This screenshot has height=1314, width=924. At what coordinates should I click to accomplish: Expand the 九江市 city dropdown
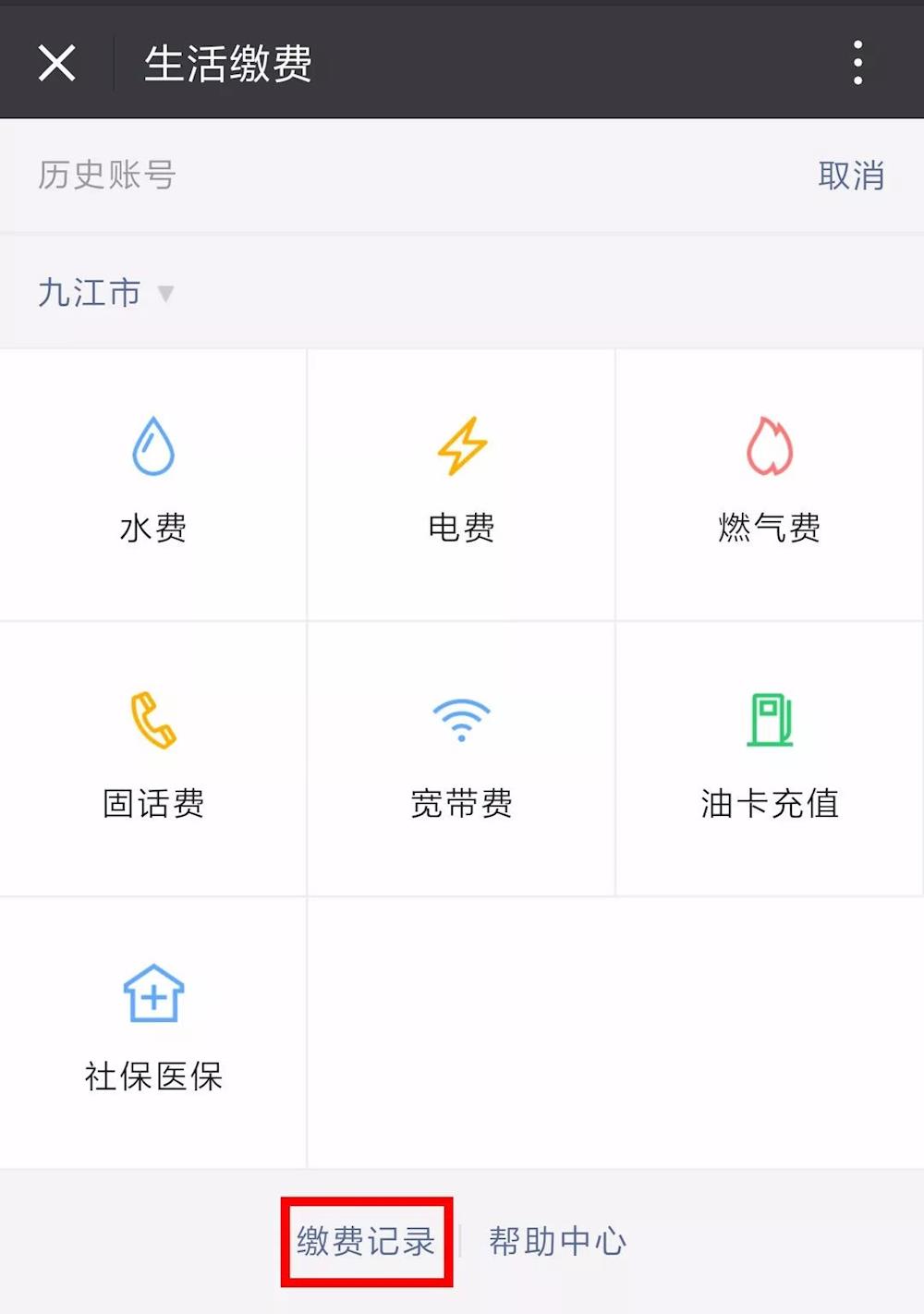[105, 293]
